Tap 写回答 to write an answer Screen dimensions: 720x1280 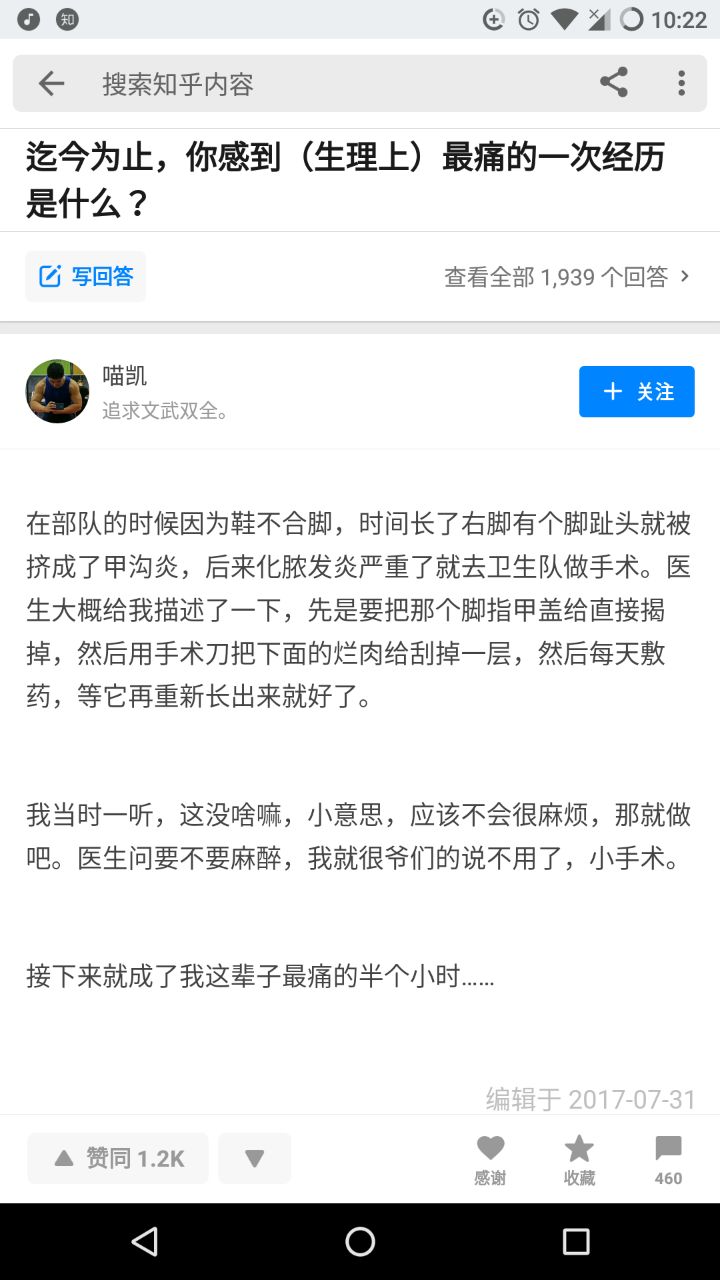pos(86,277)
